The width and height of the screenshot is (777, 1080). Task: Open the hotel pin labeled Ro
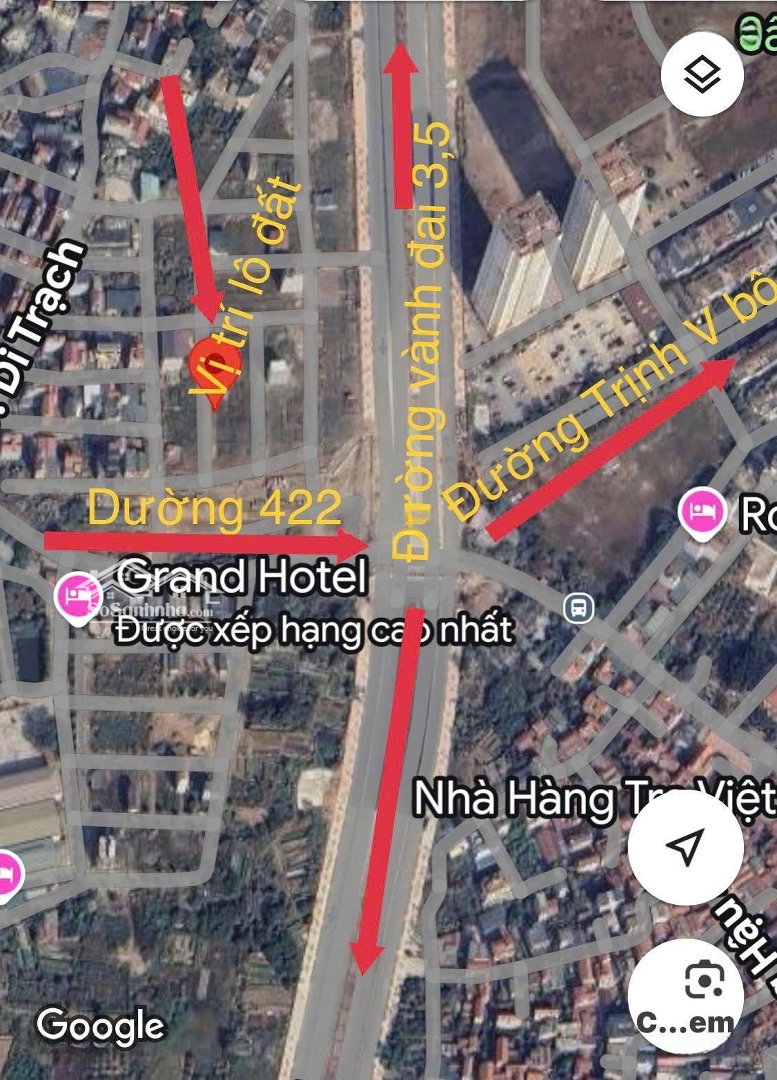click(702, 511)
